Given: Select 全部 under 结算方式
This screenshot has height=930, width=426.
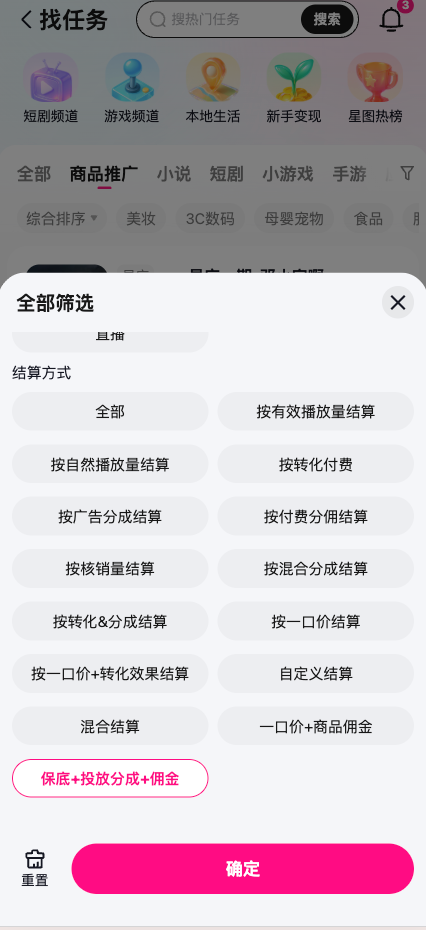Looking at the screenshot, I should point(110,411).
